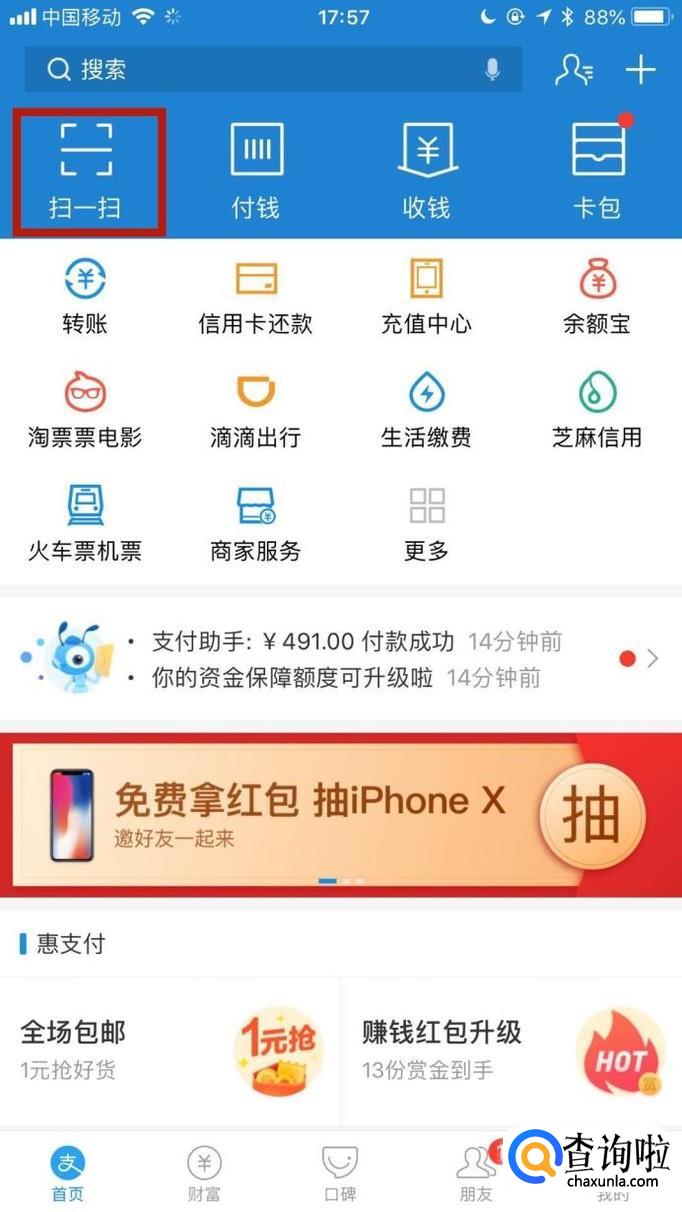The image size is (682, 1212).
Task: Open 付钱 payment code
Action: click(x=256, y=170)
